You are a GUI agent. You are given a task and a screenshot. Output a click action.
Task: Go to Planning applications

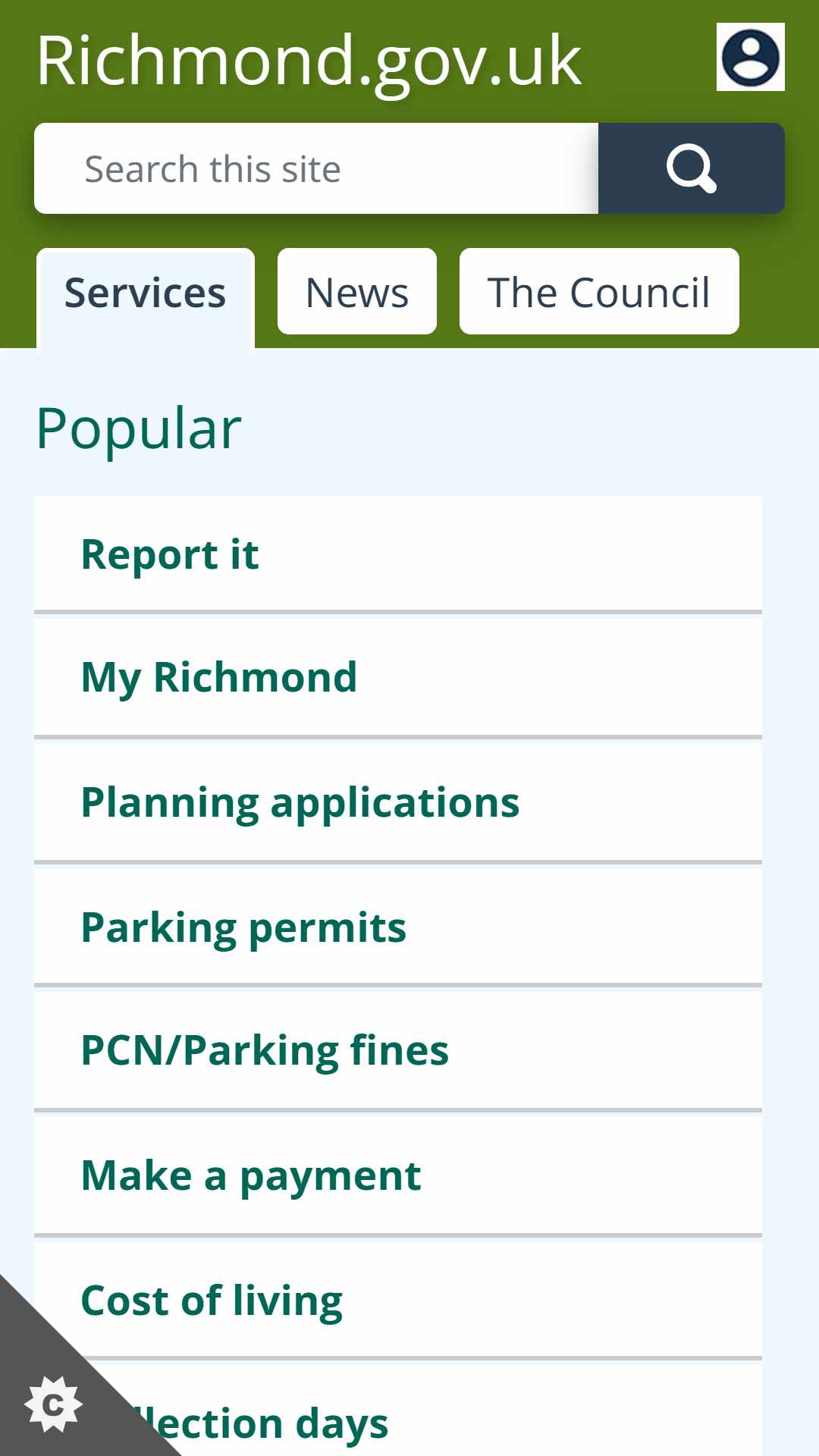tap(398, 803)
